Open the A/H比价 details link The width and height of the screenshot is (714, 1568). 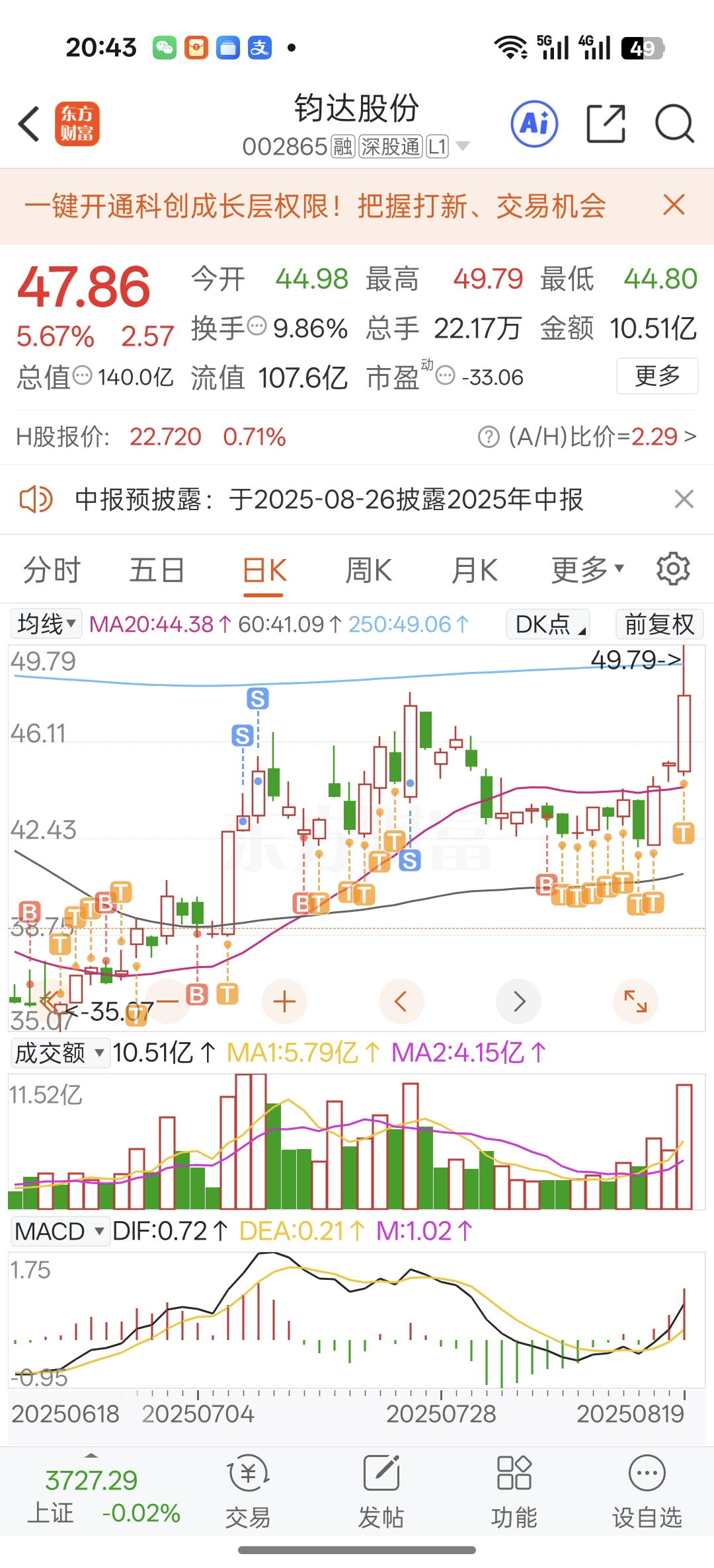[586, 437]
